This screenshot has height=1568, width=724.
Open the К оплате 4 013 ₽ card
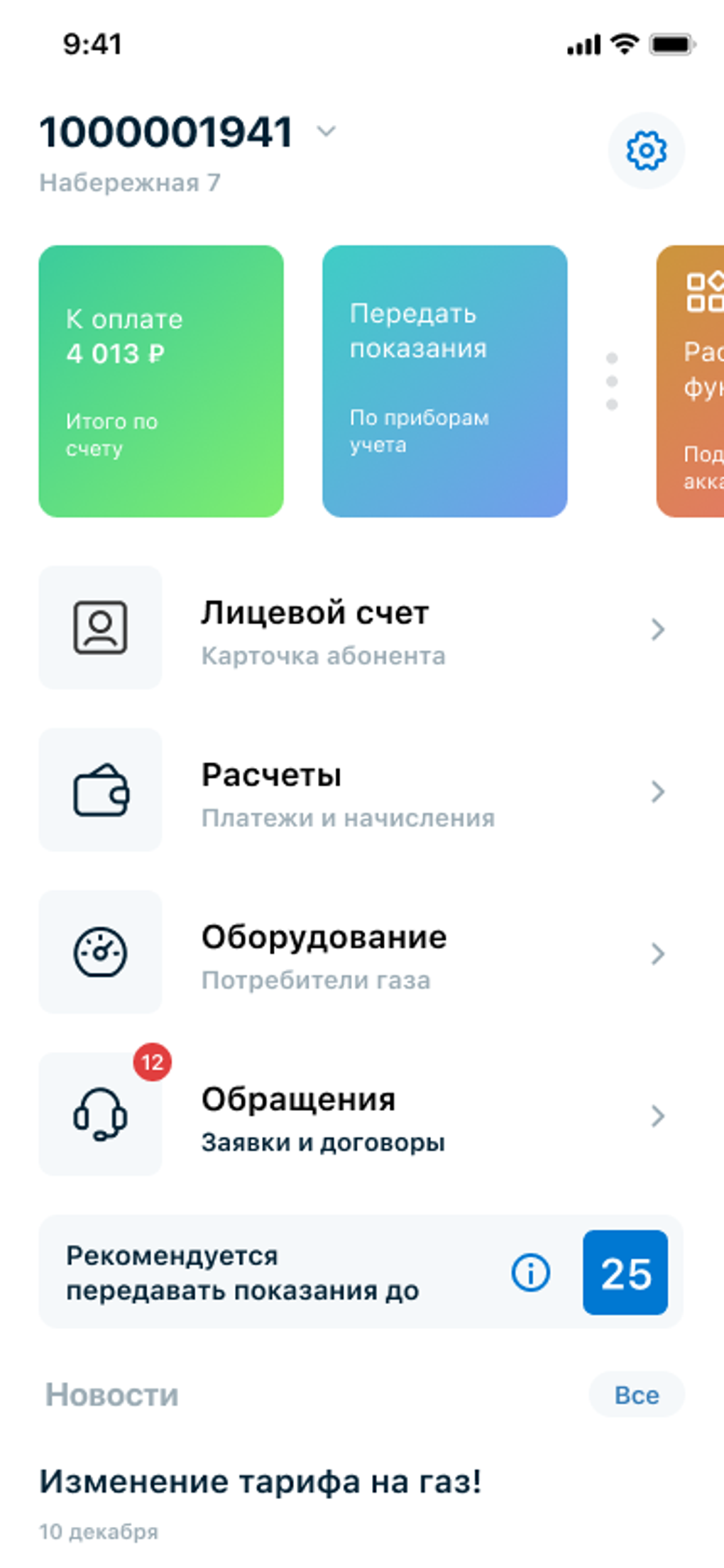pos(161,381)
